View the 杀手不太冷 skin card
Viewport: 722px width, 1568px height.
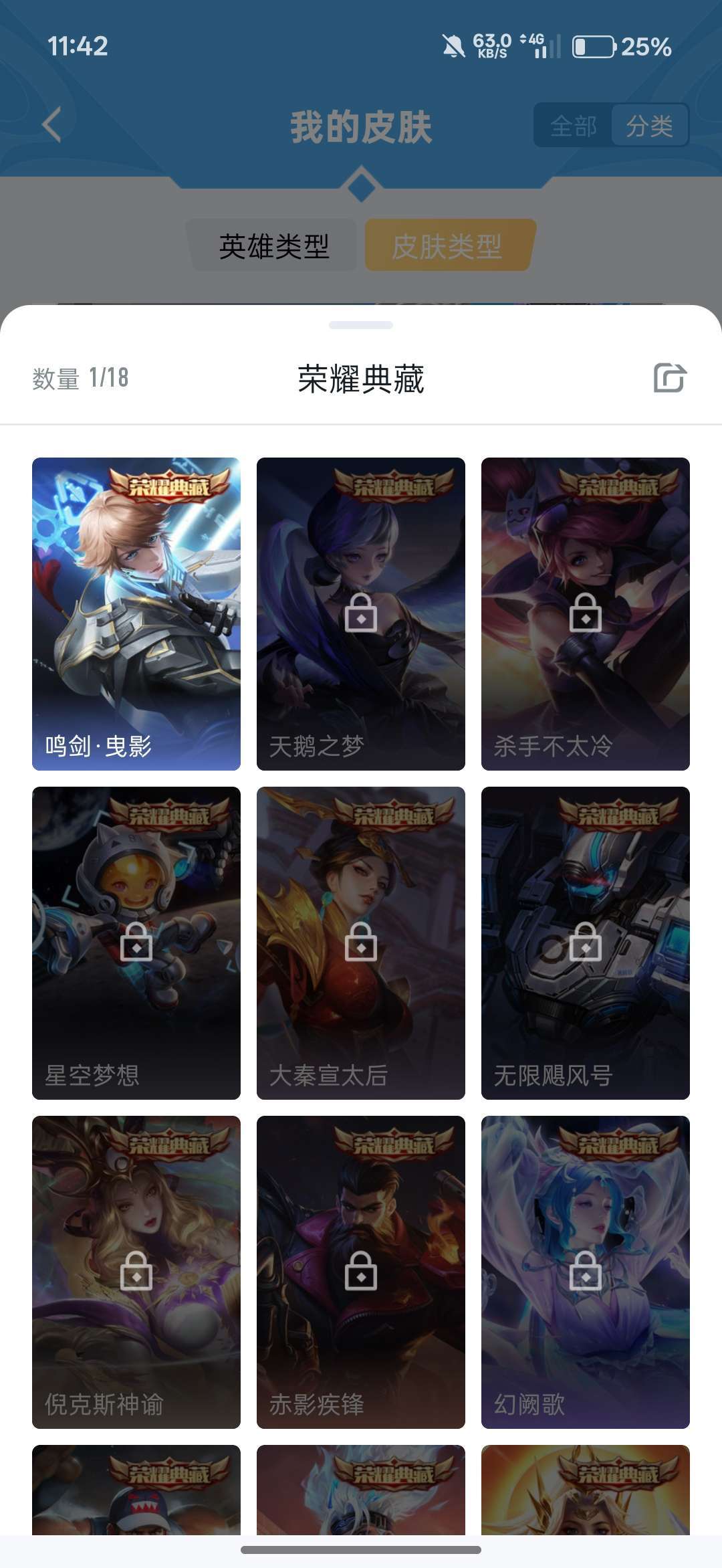pyautogui.click(x=586, y=613)
